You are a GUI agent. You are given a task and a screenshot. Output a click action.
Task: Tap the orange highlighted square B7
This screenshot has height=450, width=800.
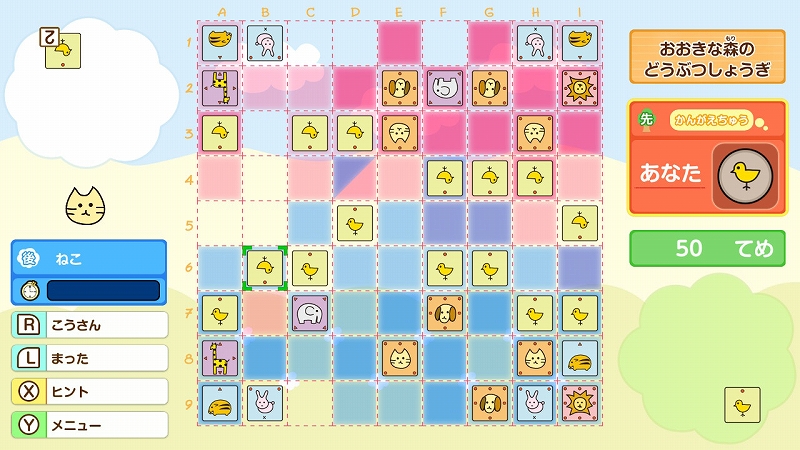click(x=265, y=313)
